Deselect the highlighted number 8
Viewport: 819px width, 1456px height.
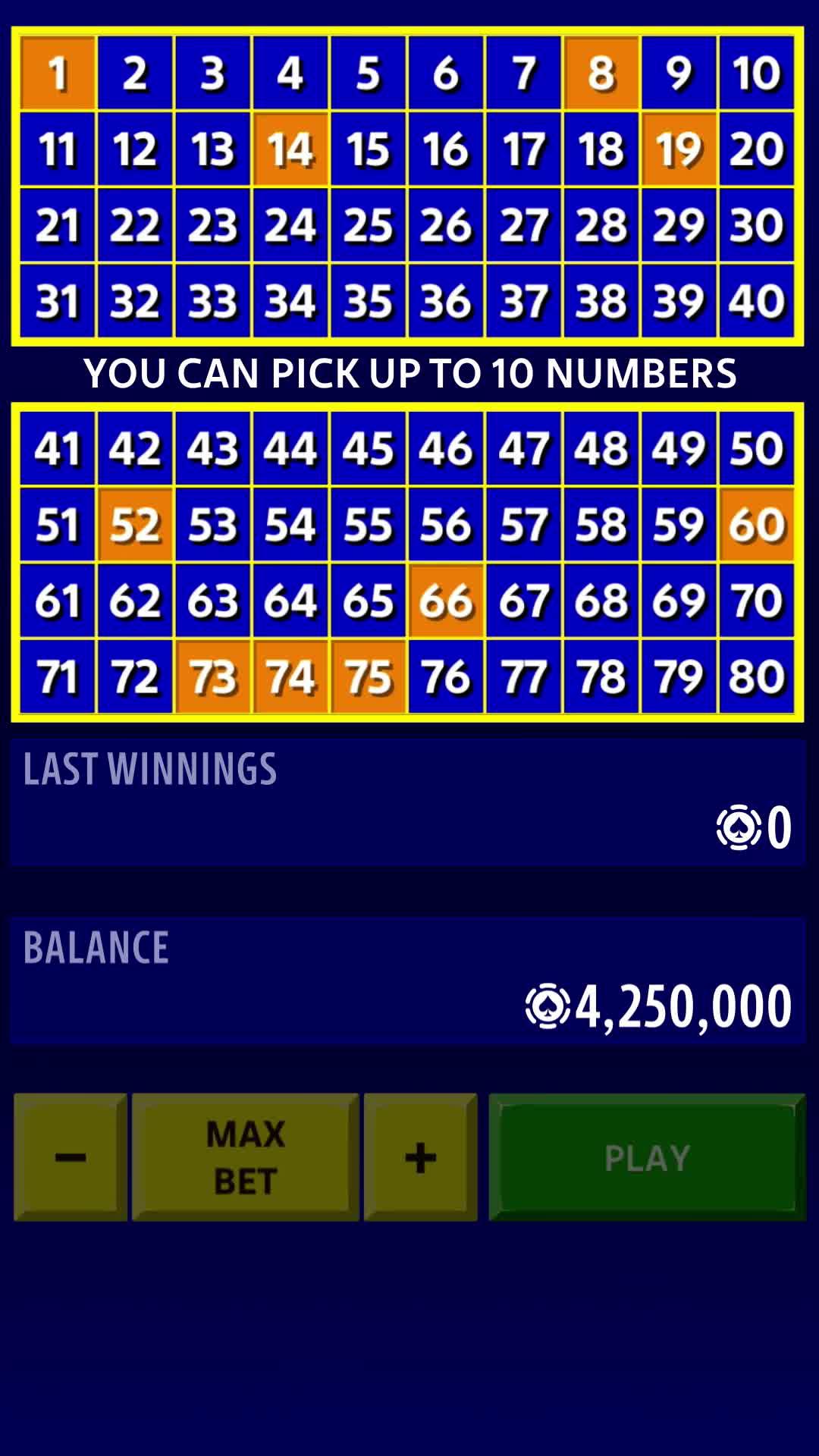[601, 74]
